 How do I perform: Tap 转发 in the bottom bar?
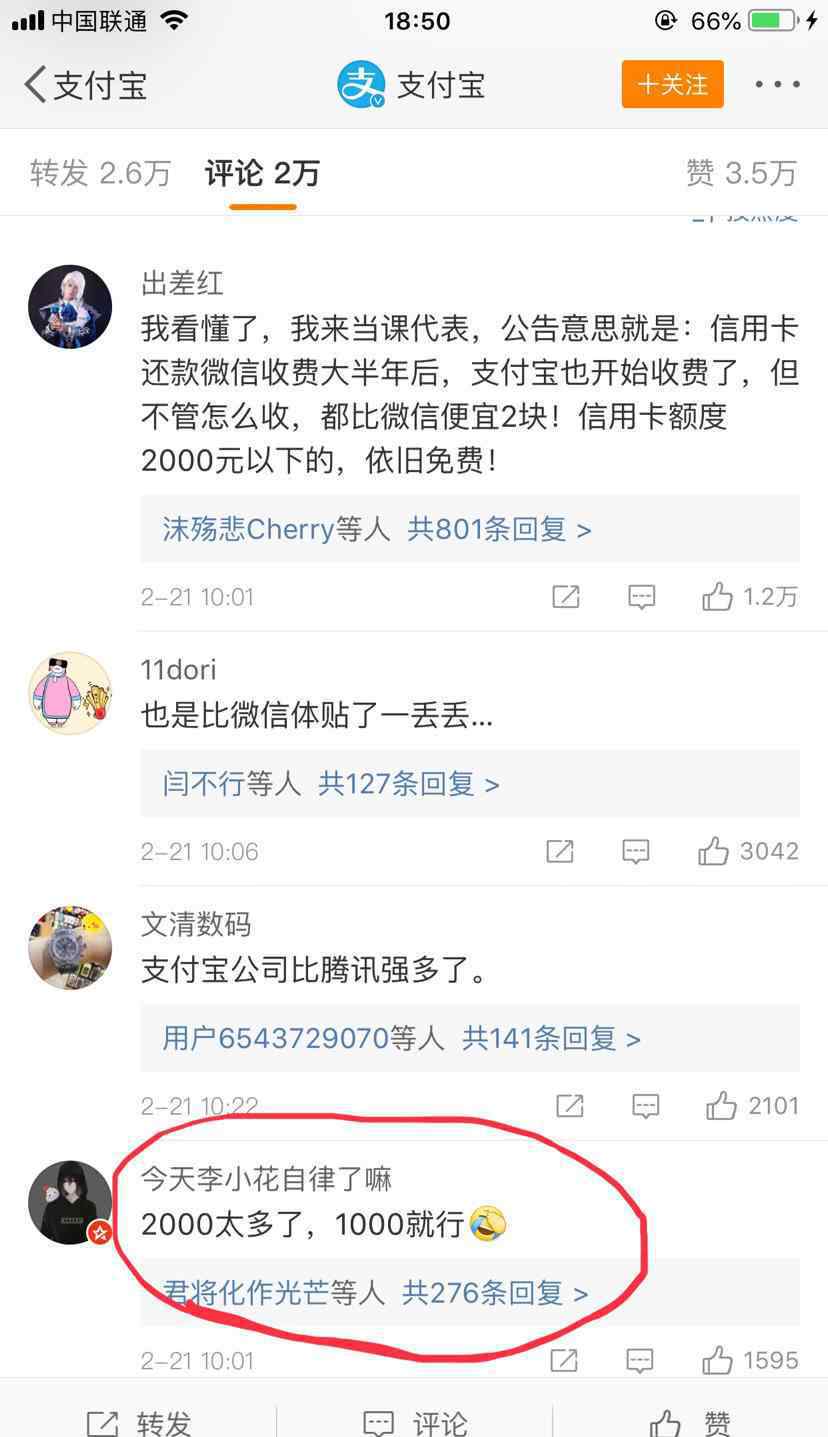(x=138, y=1421)
